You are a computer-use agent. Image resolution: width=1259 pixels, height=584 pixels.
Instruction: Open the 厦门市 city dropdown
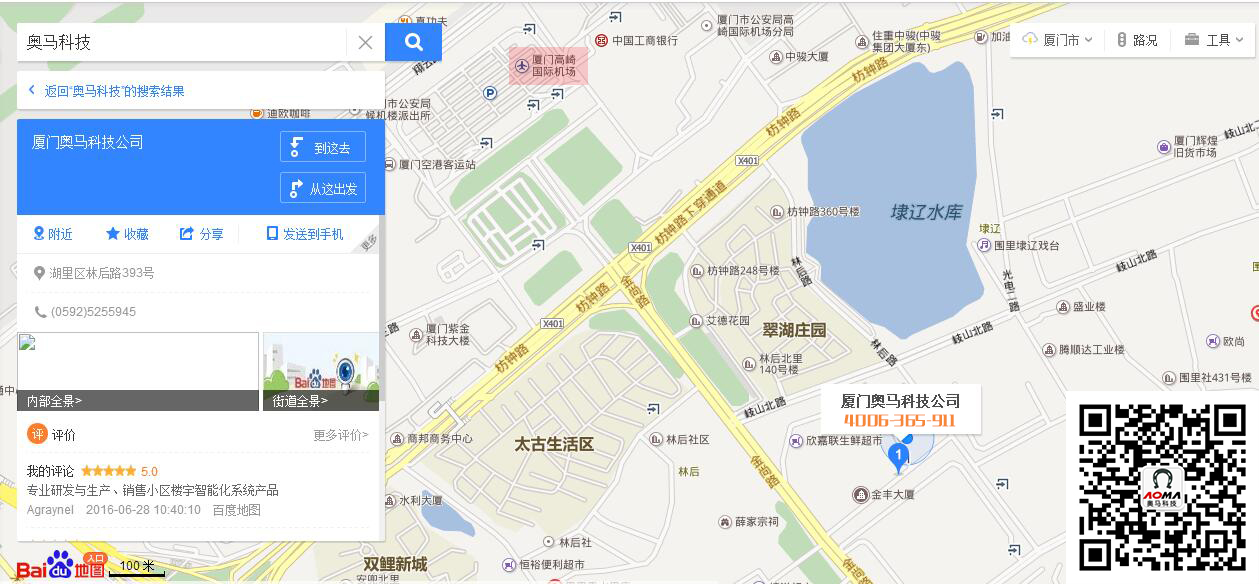coord(1057,40)
